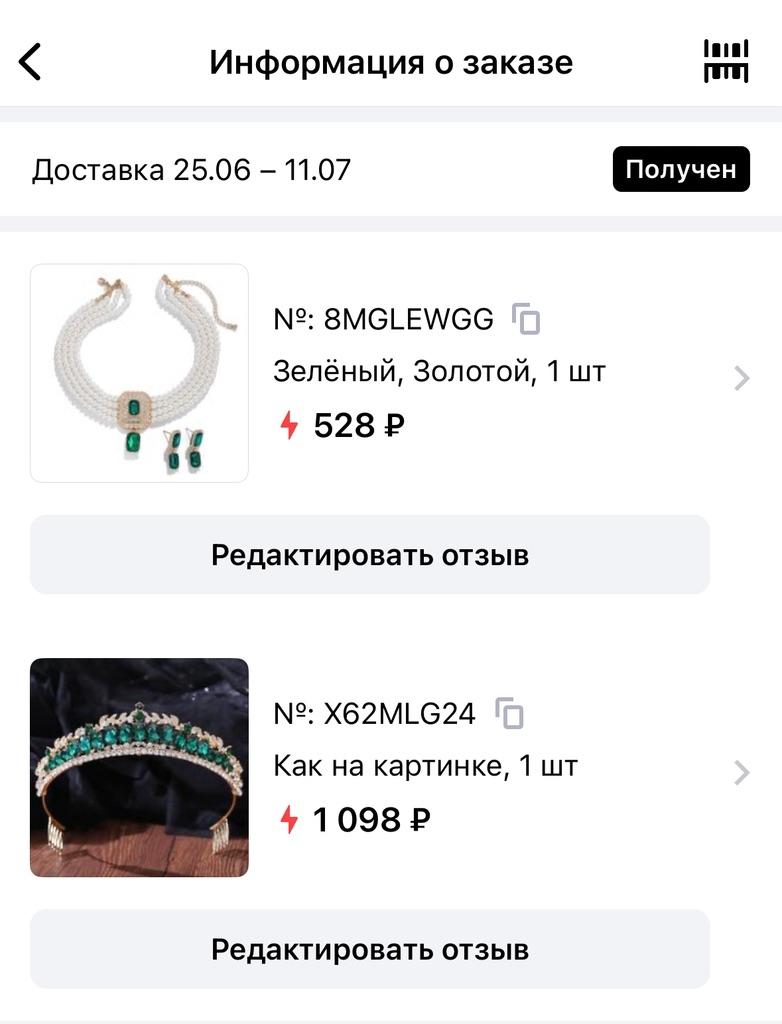Open the pearl necklace set image

pos(139,373)
